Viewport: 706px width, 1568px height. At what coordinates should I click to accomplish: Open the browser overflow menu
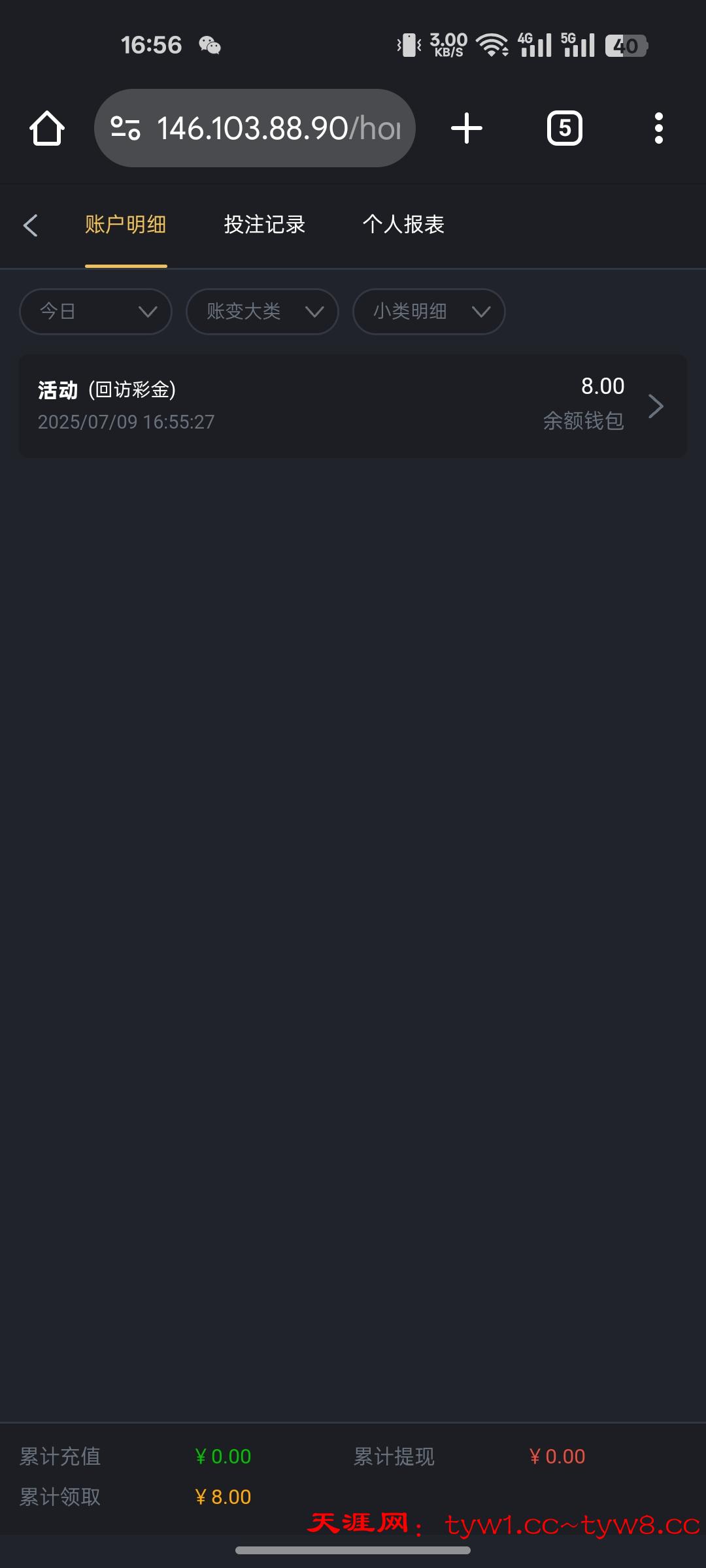pos(658,128)
